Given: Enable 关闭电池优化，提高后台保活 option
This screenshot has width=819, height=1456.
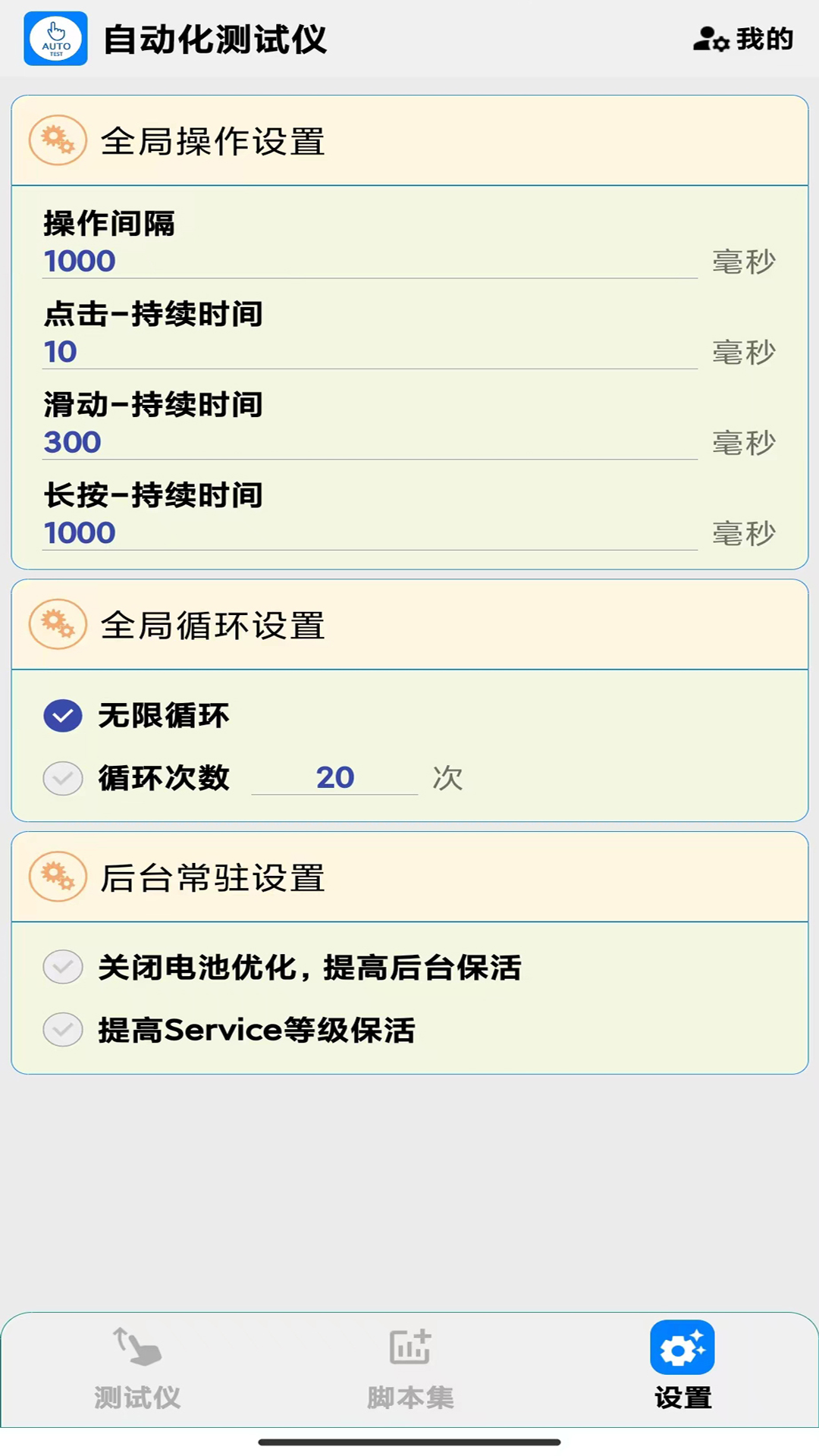Looking at the screenshot, I should coord(63,968).
